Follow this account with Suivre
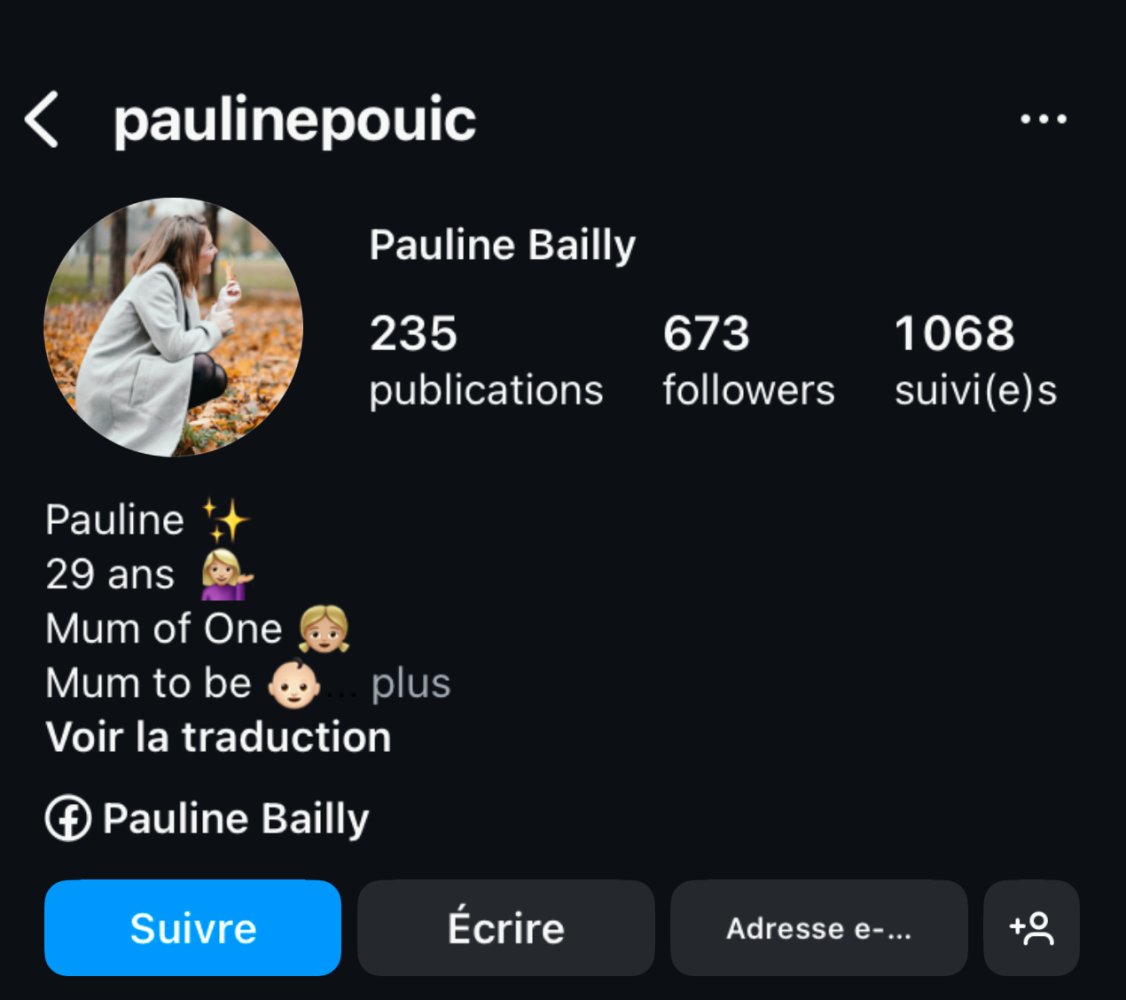This screenshot has width=1126, height=1000. coord(193,928)
